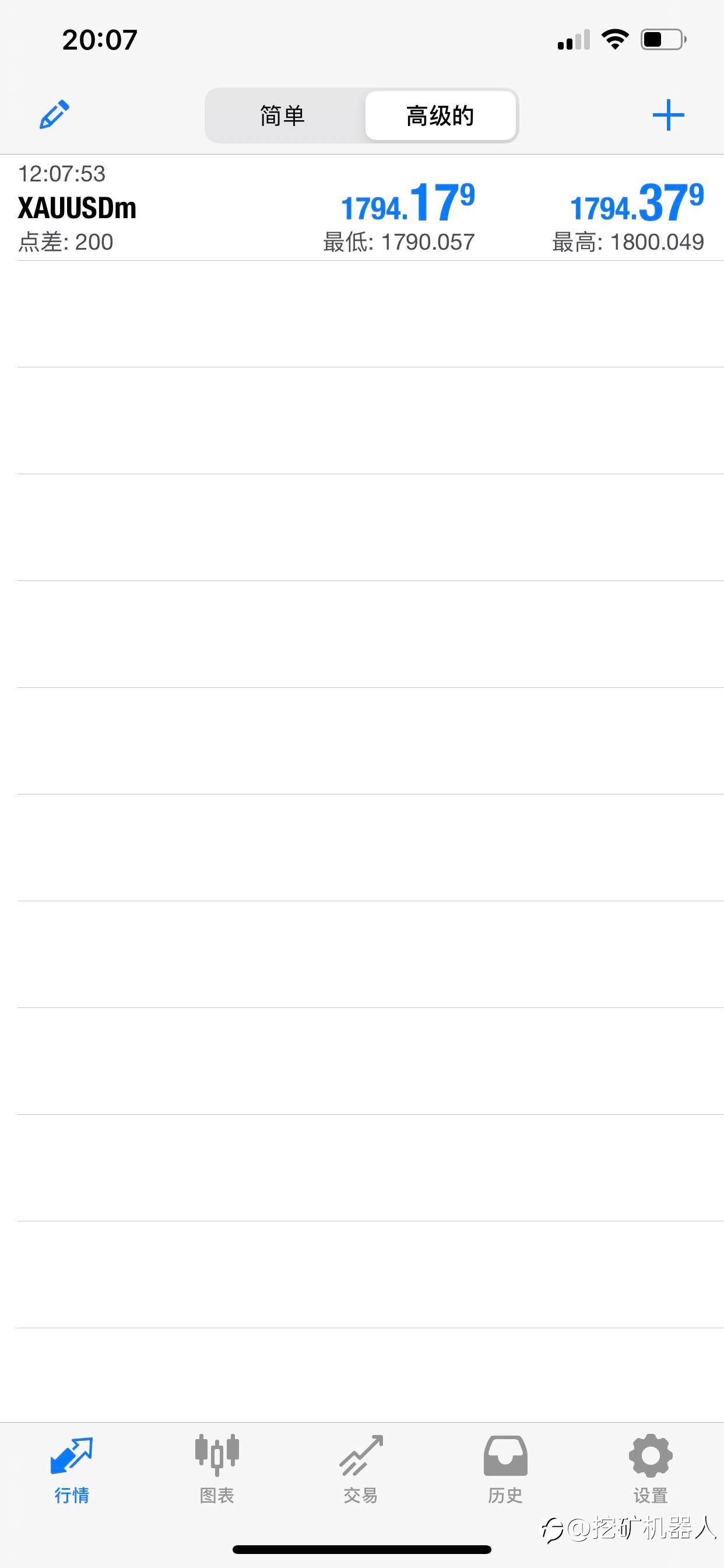The height and width of the screenshot is (1568, 724).
Task: Open the 行情 quotes tab
Action: click(72, 1469)
